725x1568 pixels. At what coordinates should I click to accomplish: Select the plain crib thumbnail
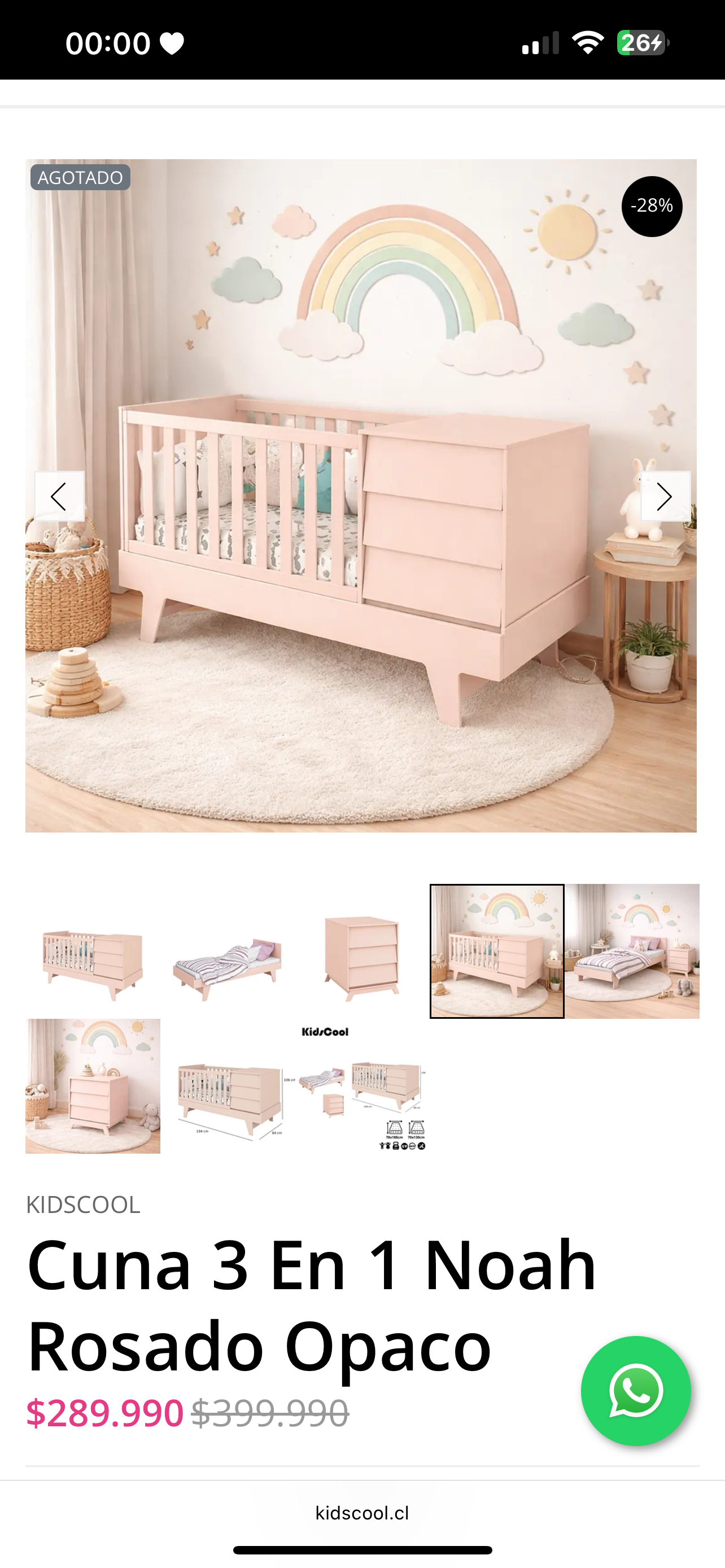pyautogui.click(x=93, y=952)
